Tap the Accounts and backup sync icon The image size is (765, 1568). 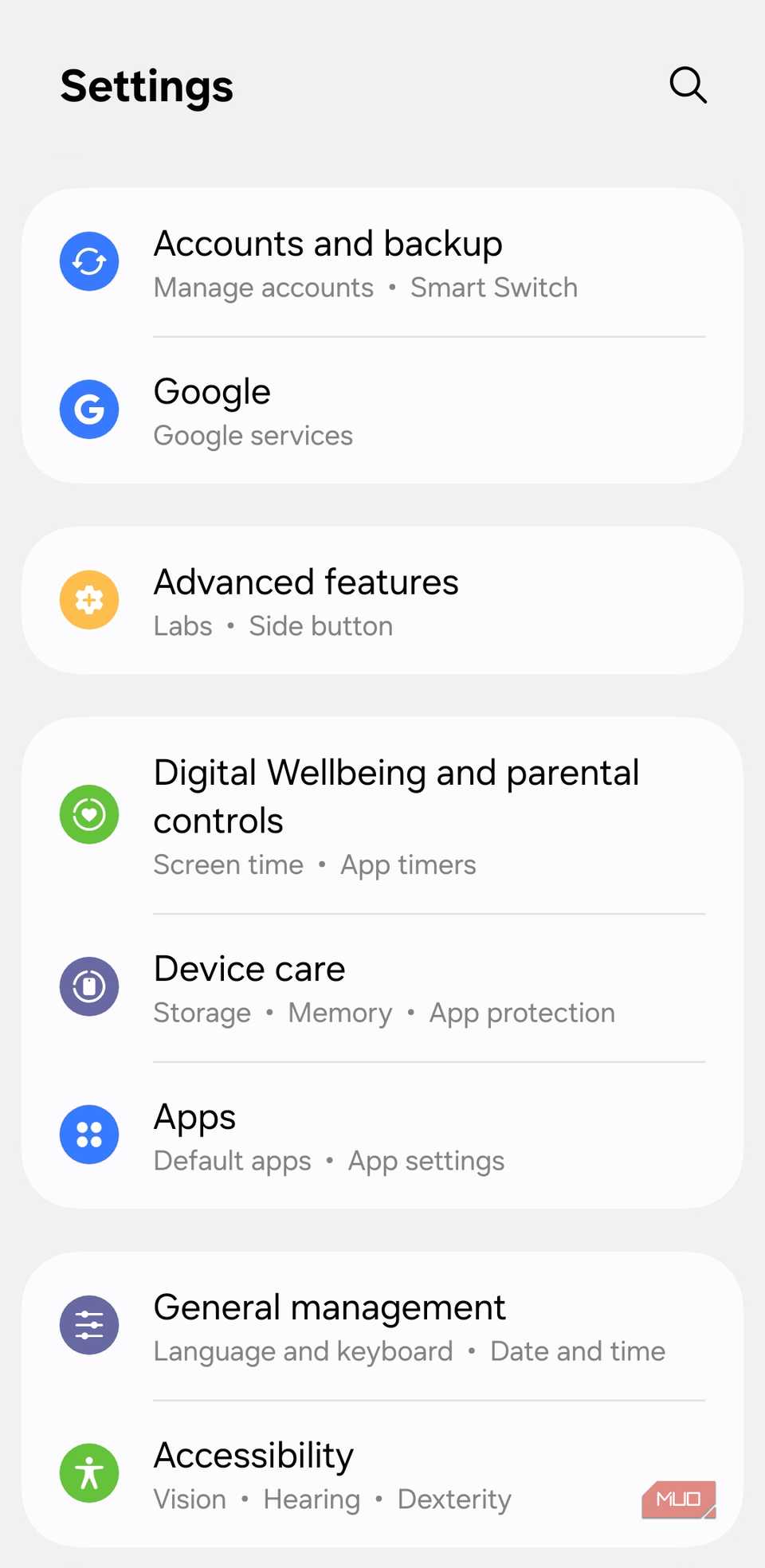point(89,261)
